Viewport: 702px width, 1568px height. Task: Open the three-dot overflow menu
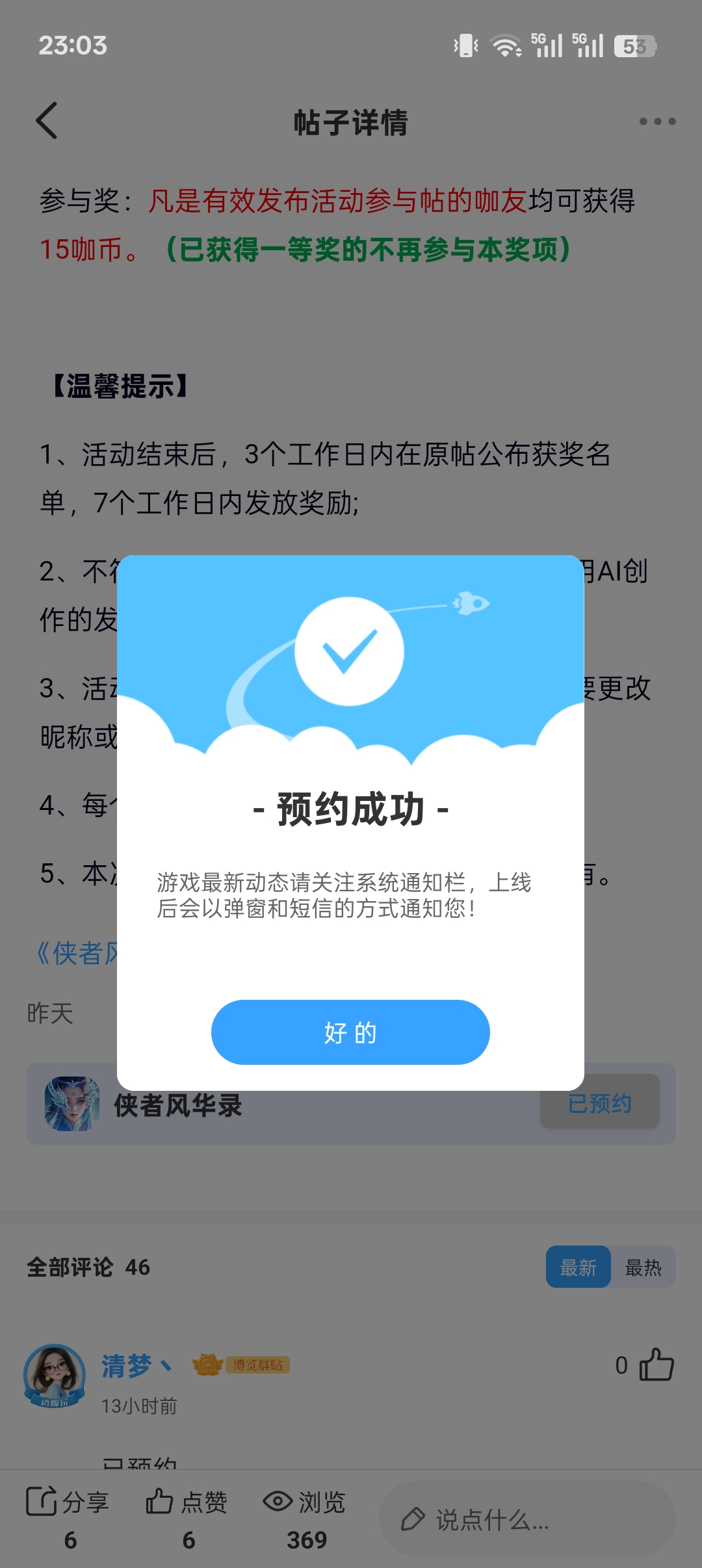tap(657, 122)
